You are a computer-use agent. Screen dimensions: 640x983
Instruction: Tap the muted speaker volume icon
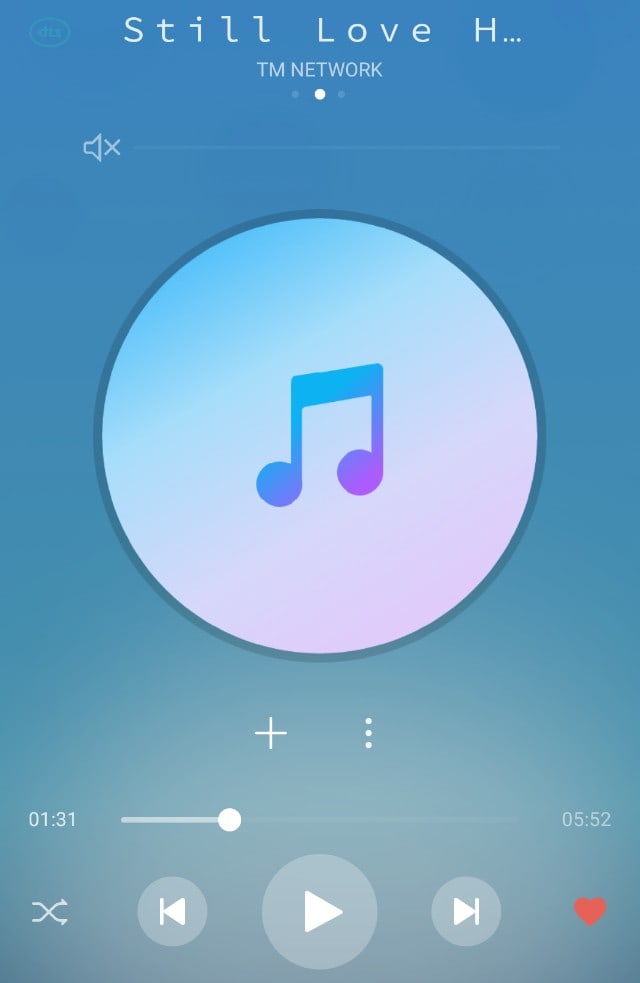click(x=101, y=149)
